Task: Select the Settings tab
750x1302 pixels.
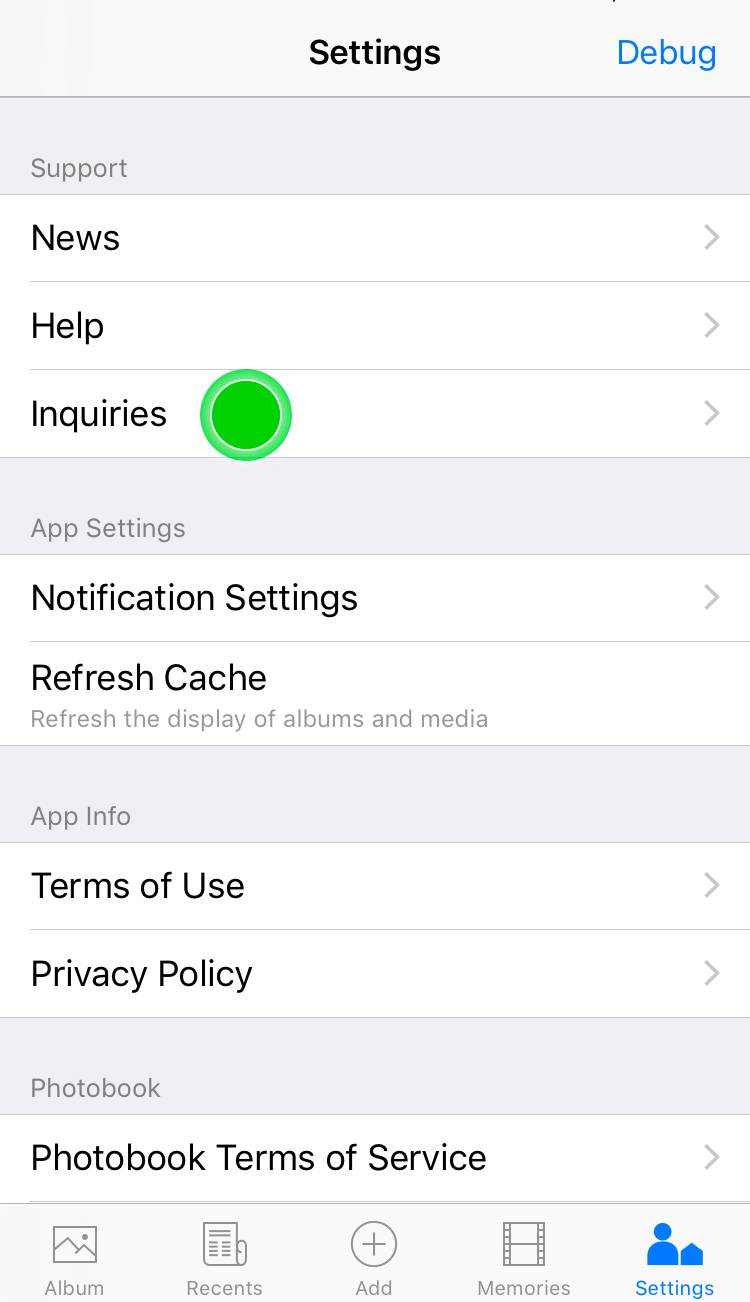Action: pyautogui.click(x=675, y=1258)
